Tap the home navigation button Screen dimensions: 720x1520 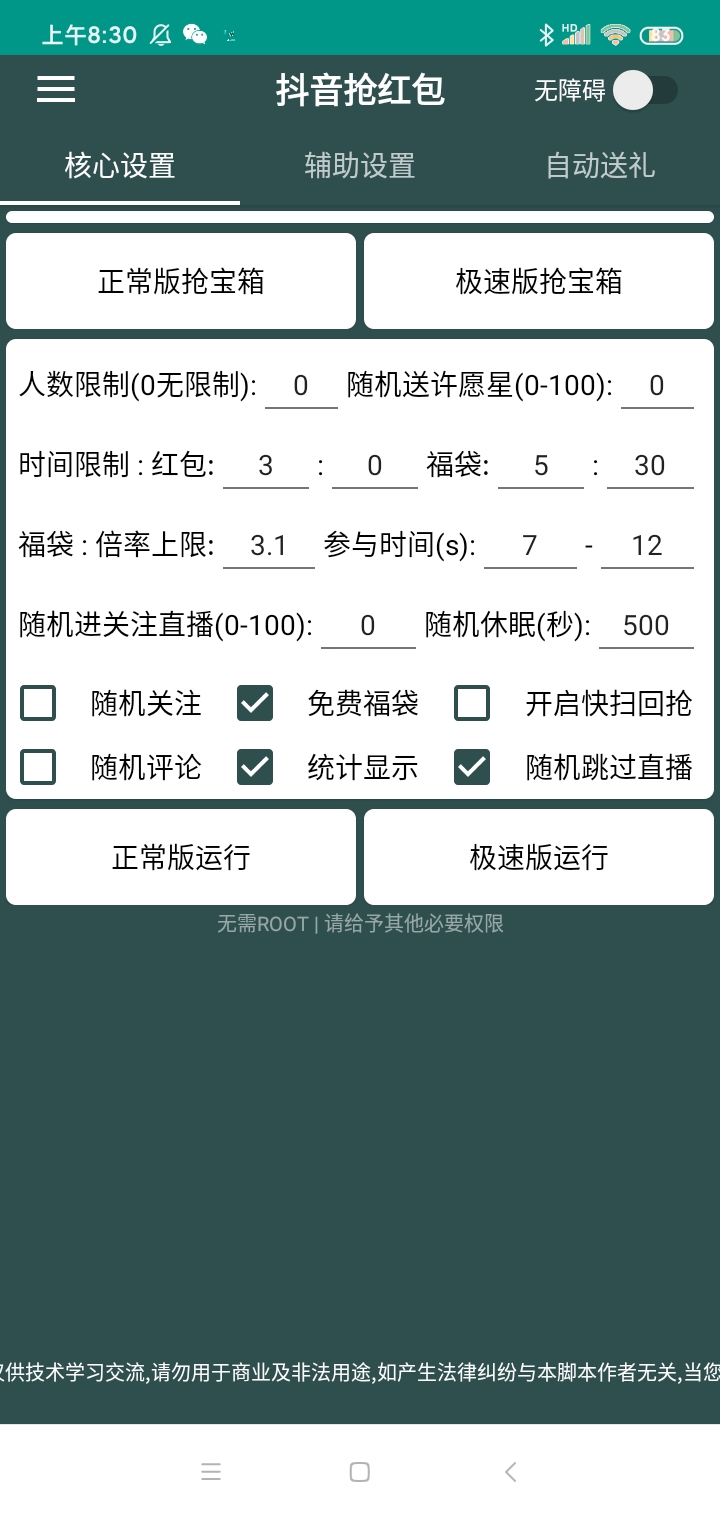point(359,1471)
